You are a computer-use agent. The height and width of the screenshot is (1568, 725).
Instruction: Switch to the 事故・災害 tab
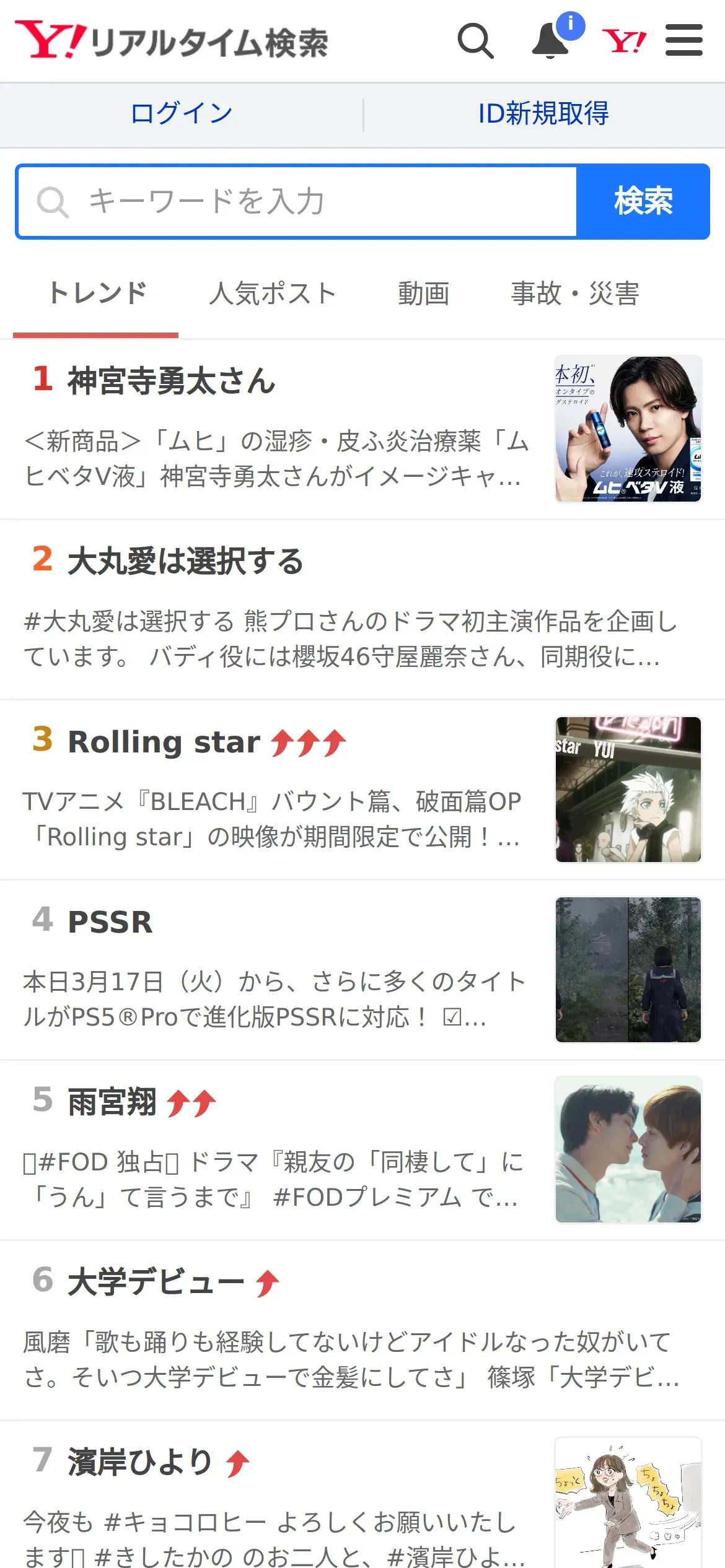[x=574, y=294]
